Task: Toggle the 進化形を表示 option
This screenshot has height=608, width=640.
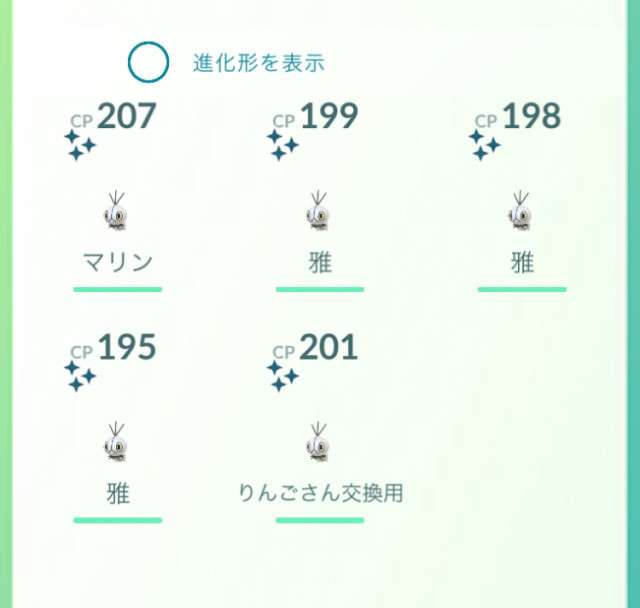Action: (148, 62)
